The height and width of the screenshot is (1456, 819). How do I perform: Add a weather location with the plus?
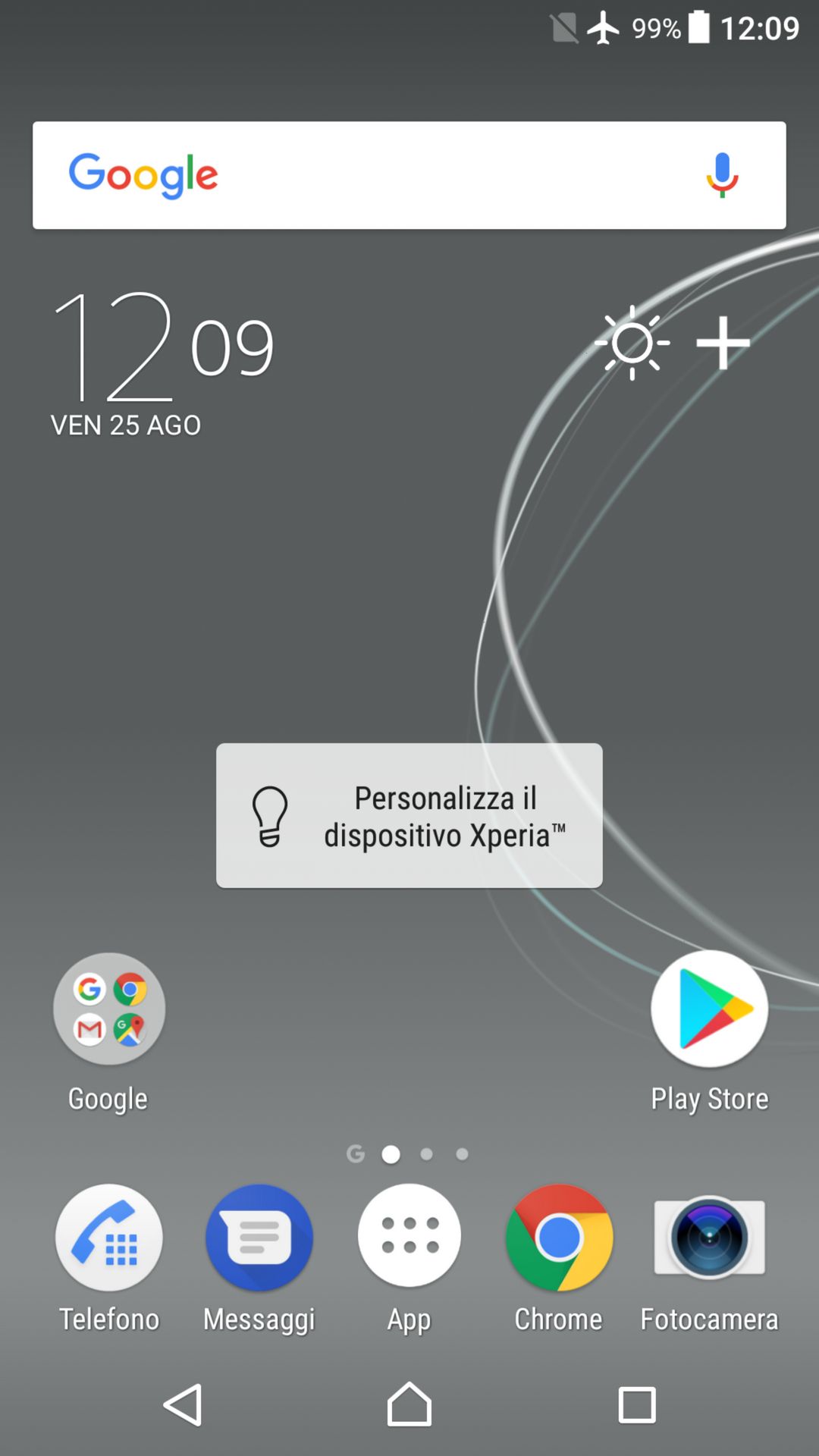(x=723, y=343)
